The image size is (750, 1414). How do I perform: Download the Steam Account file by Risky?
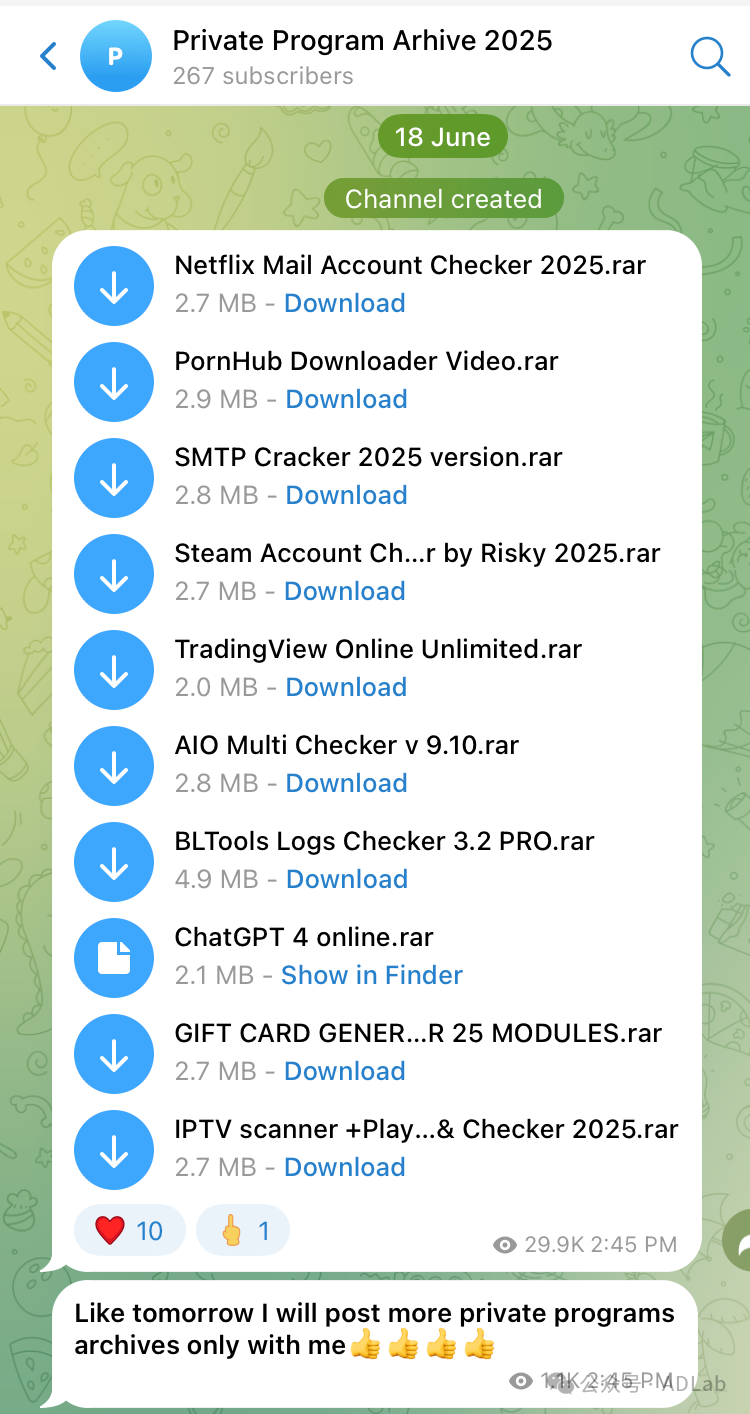(x=344, y=591)
